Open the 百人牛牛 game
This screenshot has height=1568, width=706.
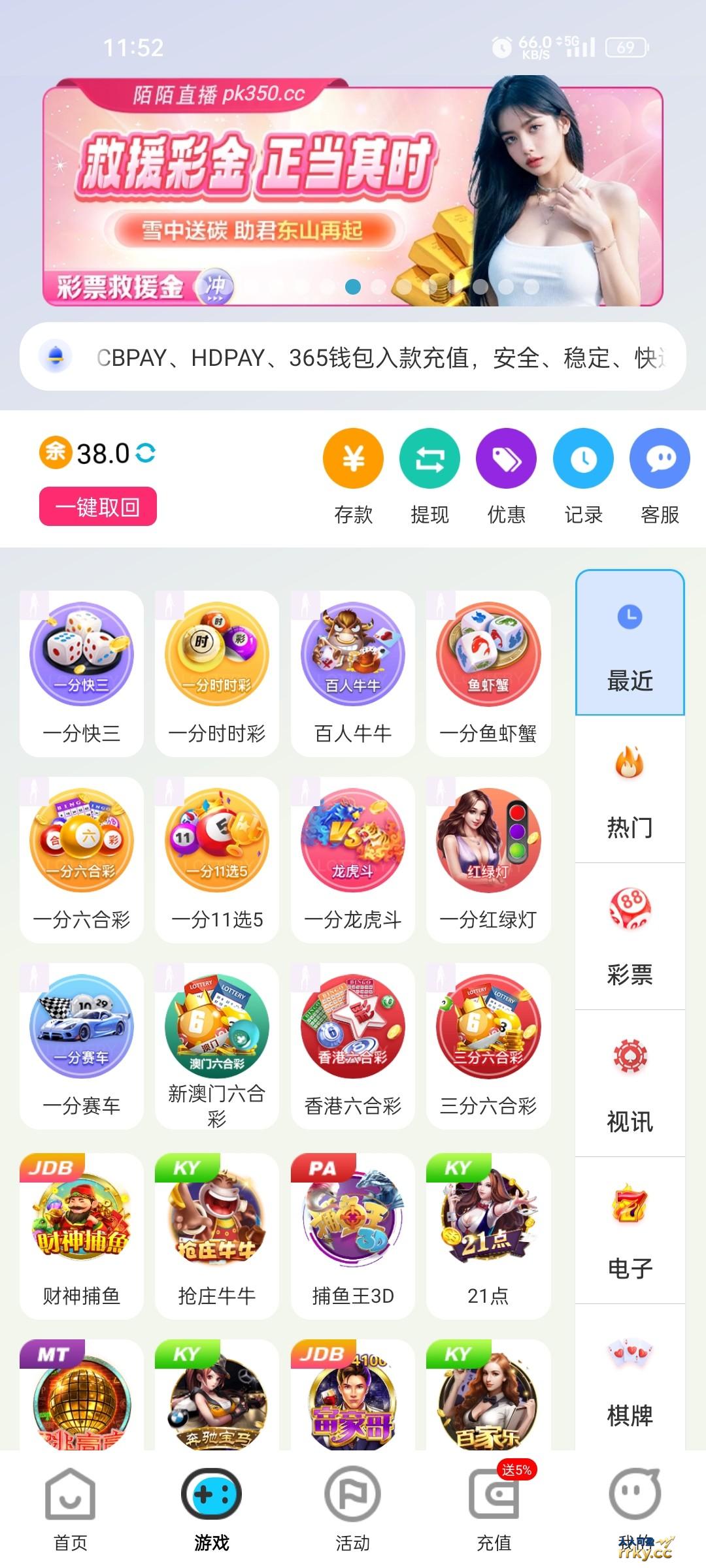[352, 659]
